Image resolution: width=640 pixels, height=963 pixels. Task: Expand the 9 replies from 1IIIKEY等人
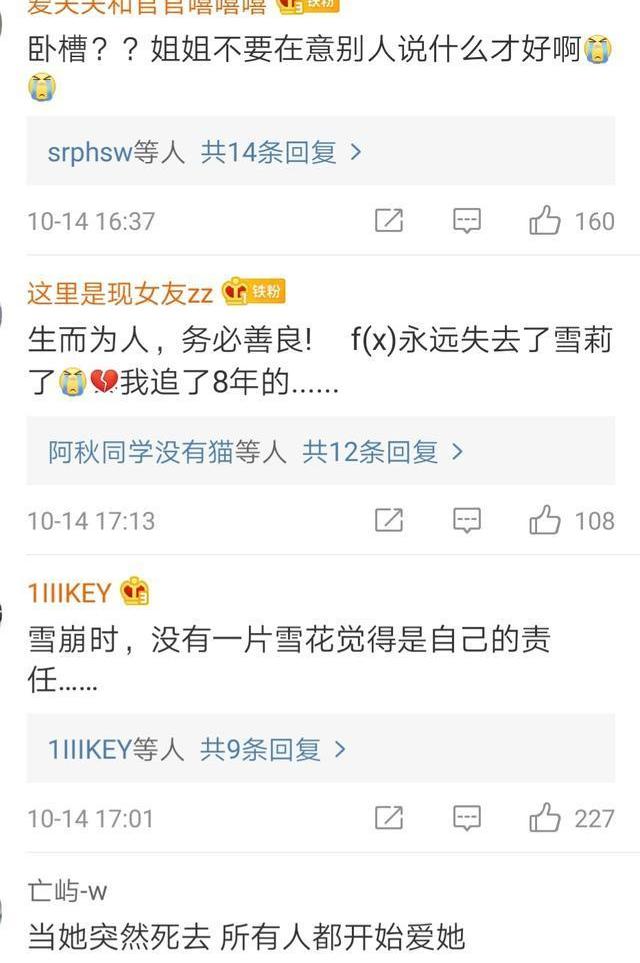(x=197, y=749)
